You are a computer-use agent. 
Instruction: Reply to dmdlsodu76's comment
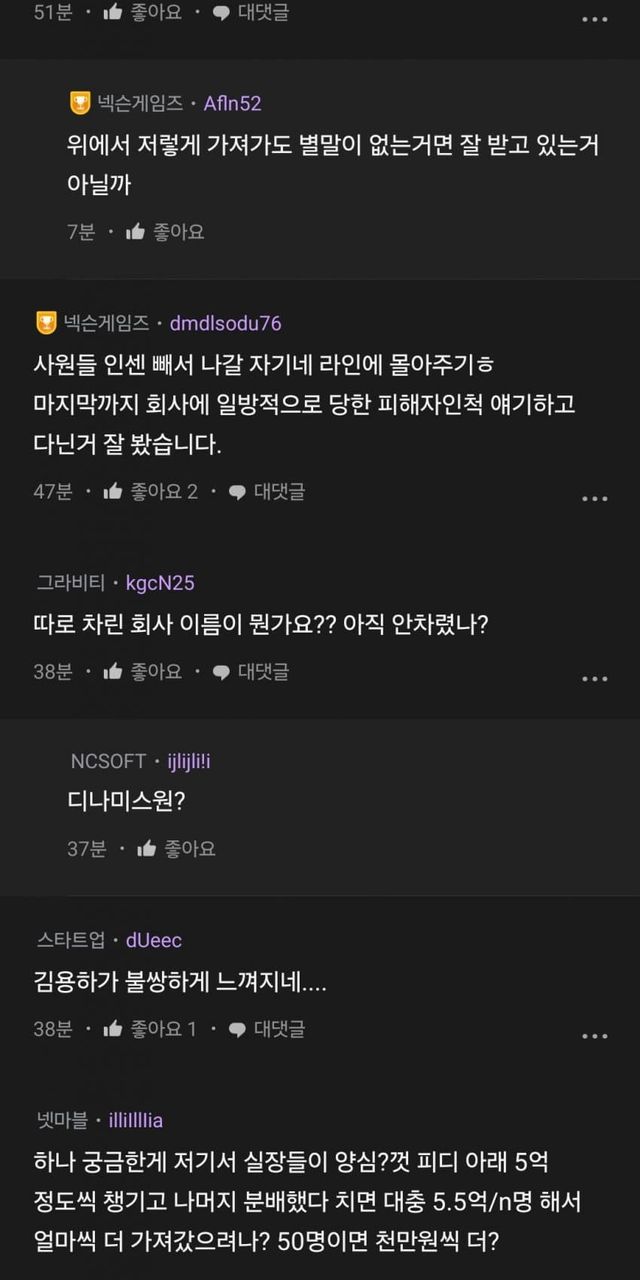(267, 492)
